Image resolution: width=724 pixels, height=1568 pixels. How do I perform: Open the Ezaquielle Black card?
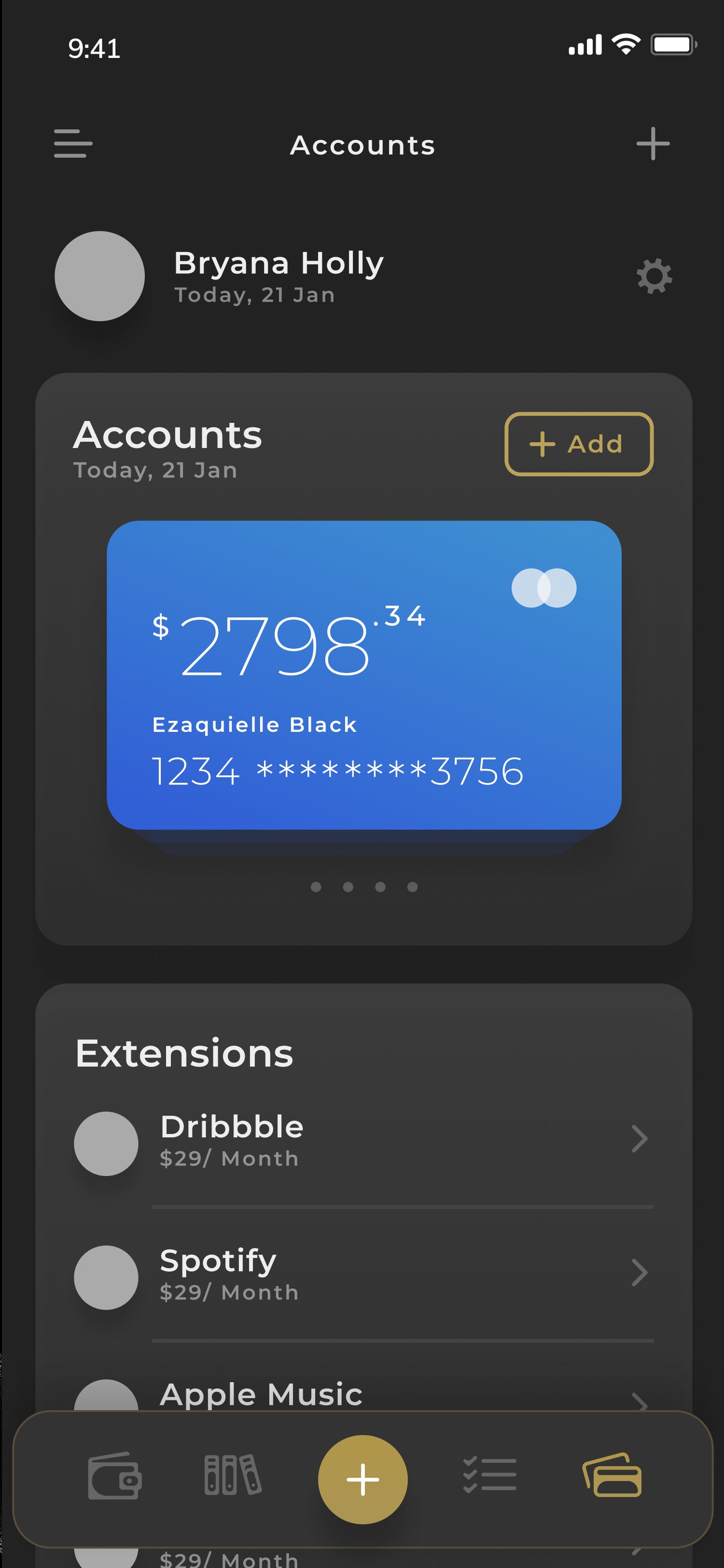pos(364,675)
